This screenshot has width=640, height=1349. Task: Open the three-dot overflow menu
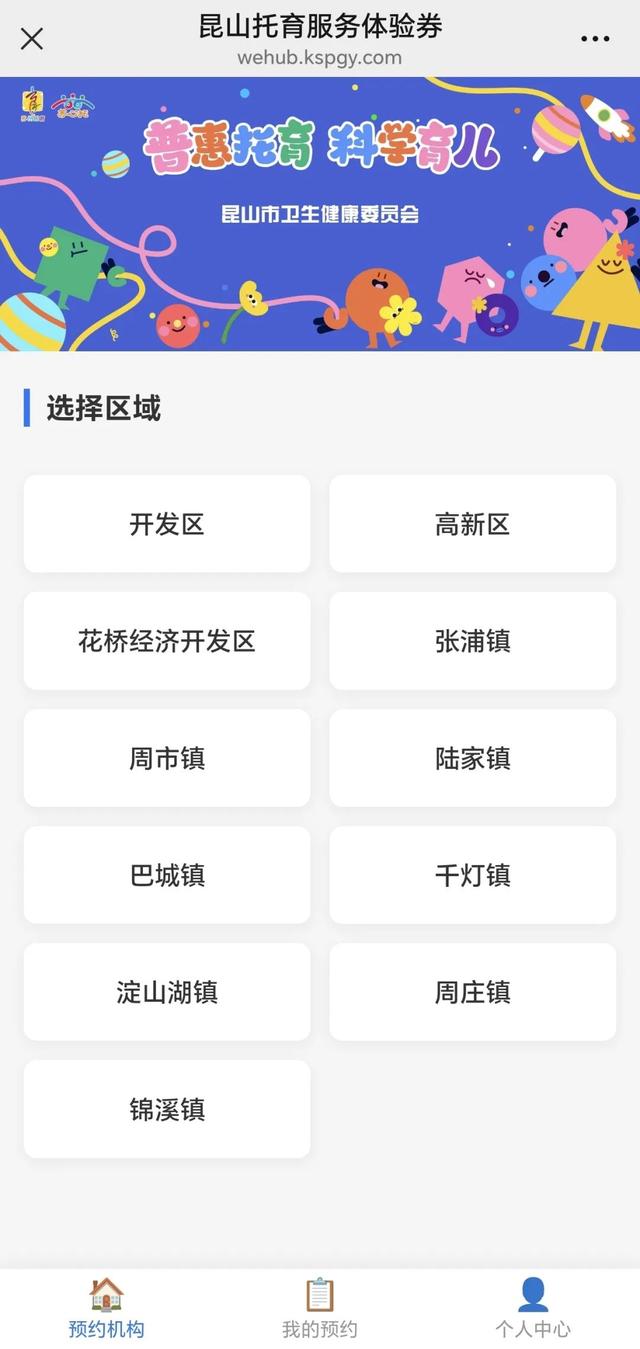point(595,39)
